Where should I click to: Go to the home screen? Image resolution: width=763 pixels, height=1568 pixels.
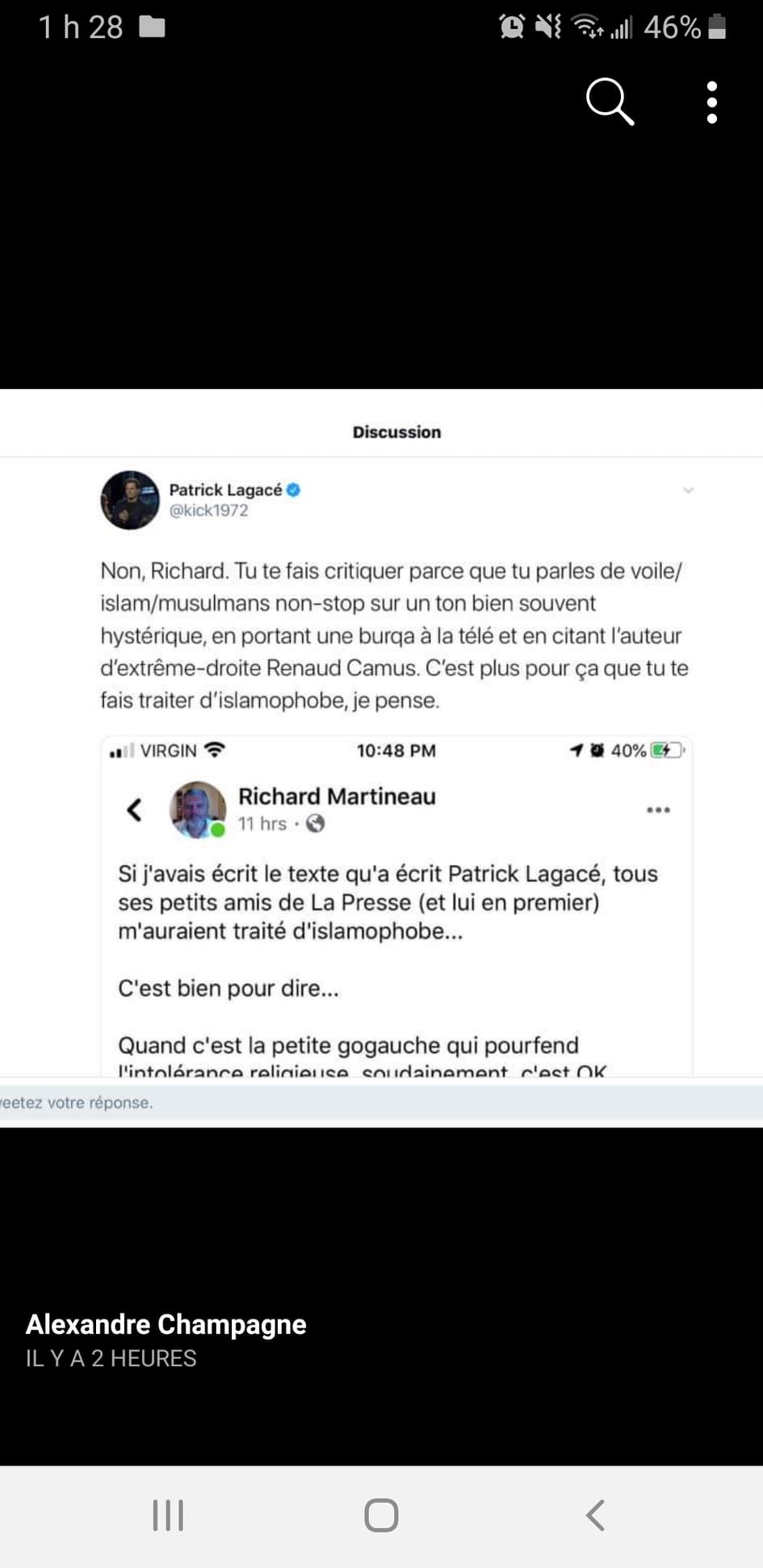tap(381, 1515)
